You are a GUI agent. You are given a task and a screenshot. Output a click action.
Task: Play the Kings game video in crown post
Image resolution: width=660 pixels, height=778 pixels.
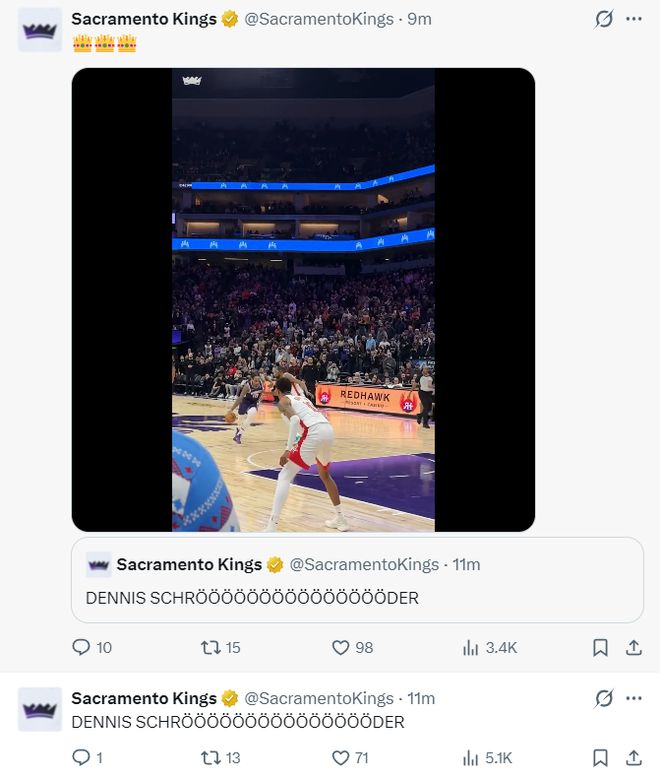[303, 299]
